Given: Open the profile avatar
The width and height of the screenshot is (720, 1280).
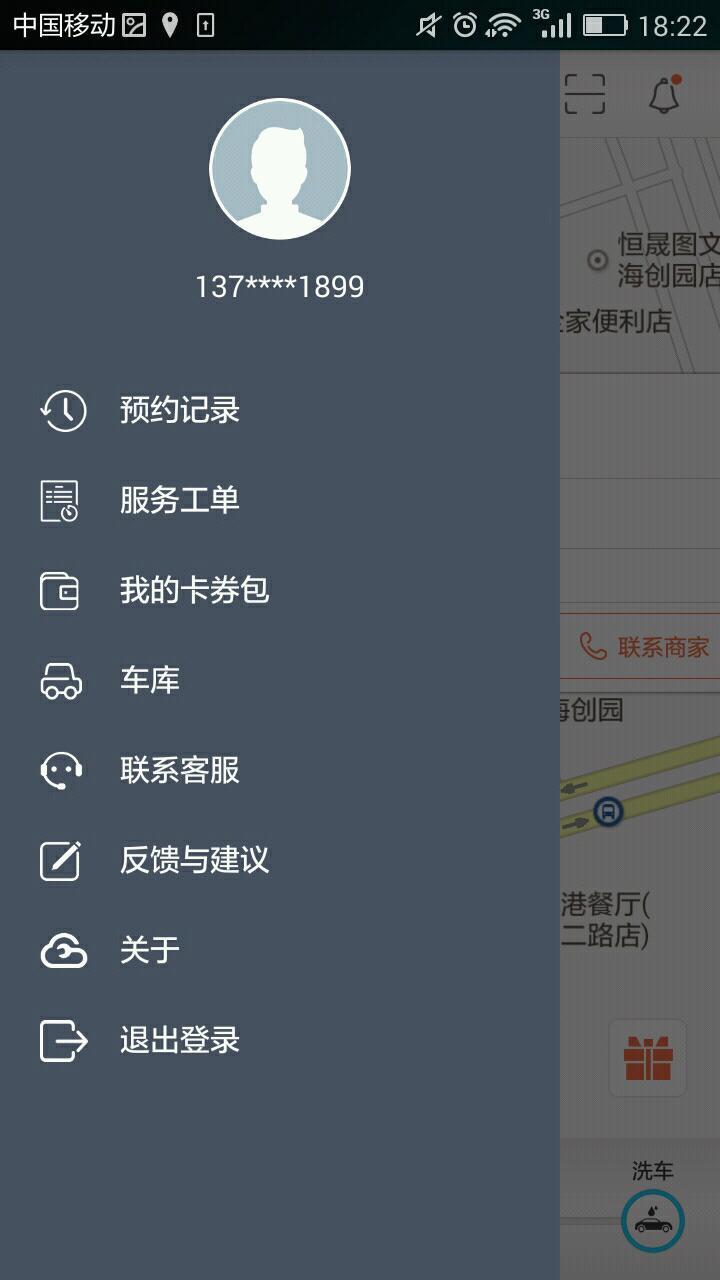Looking at the screenshot, I should pyautogui.click(x=280, y=169).
